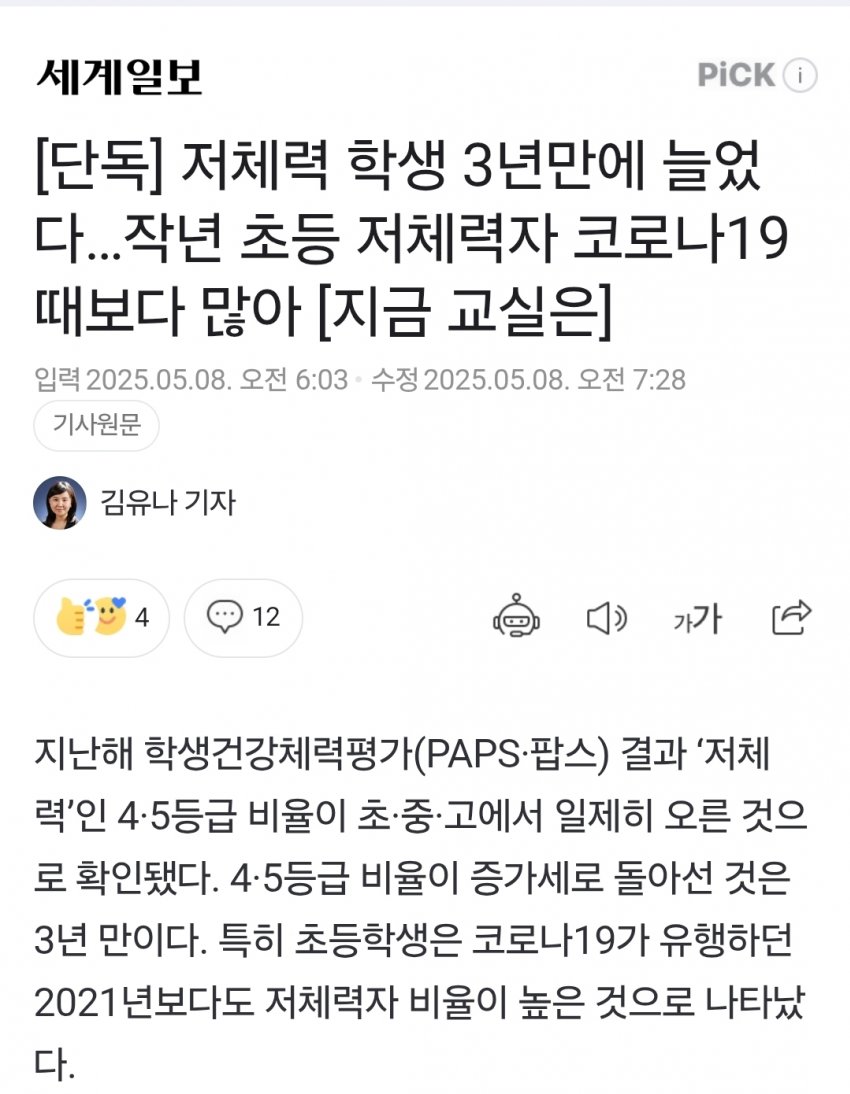The width and height of the screenshot is (850, 1094).
Task: Open the 세계일보 publisher page
Action: [x=119, y=76]
